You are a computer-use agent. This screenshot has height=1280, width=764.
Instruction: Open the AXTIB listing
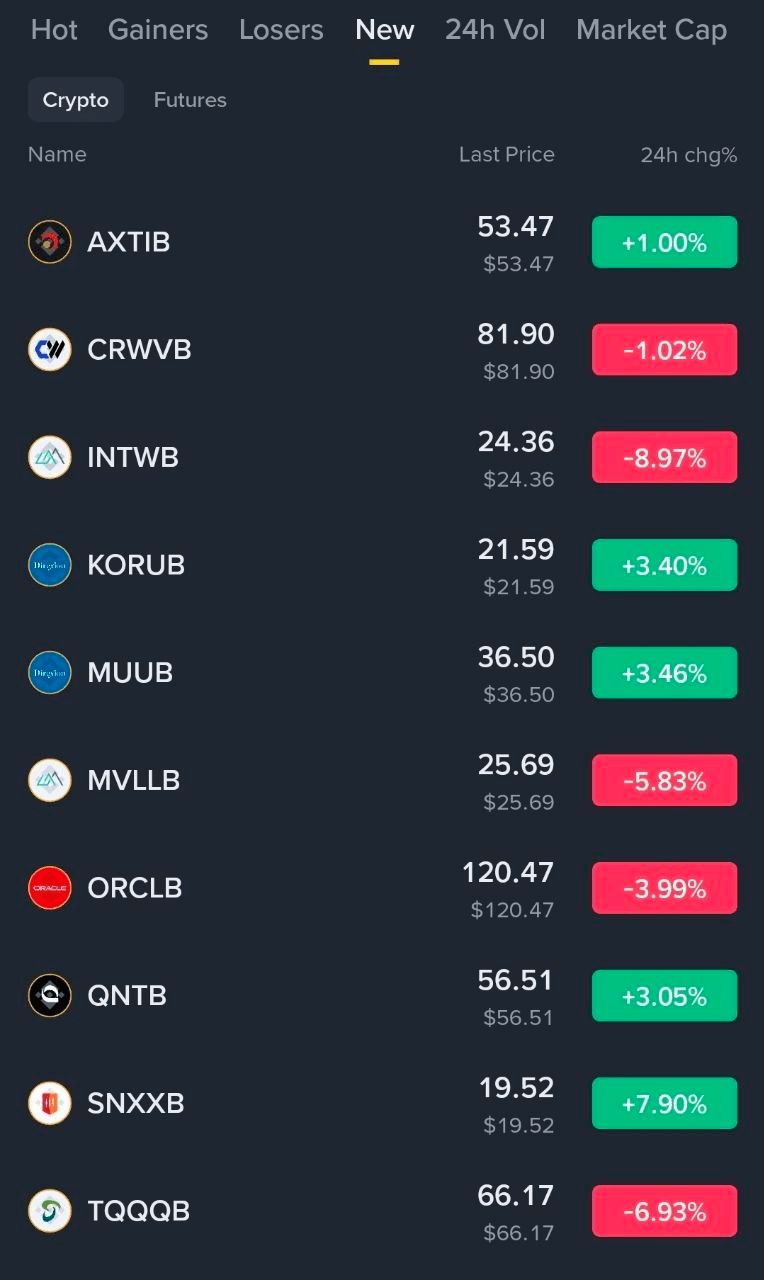point(382,242)
